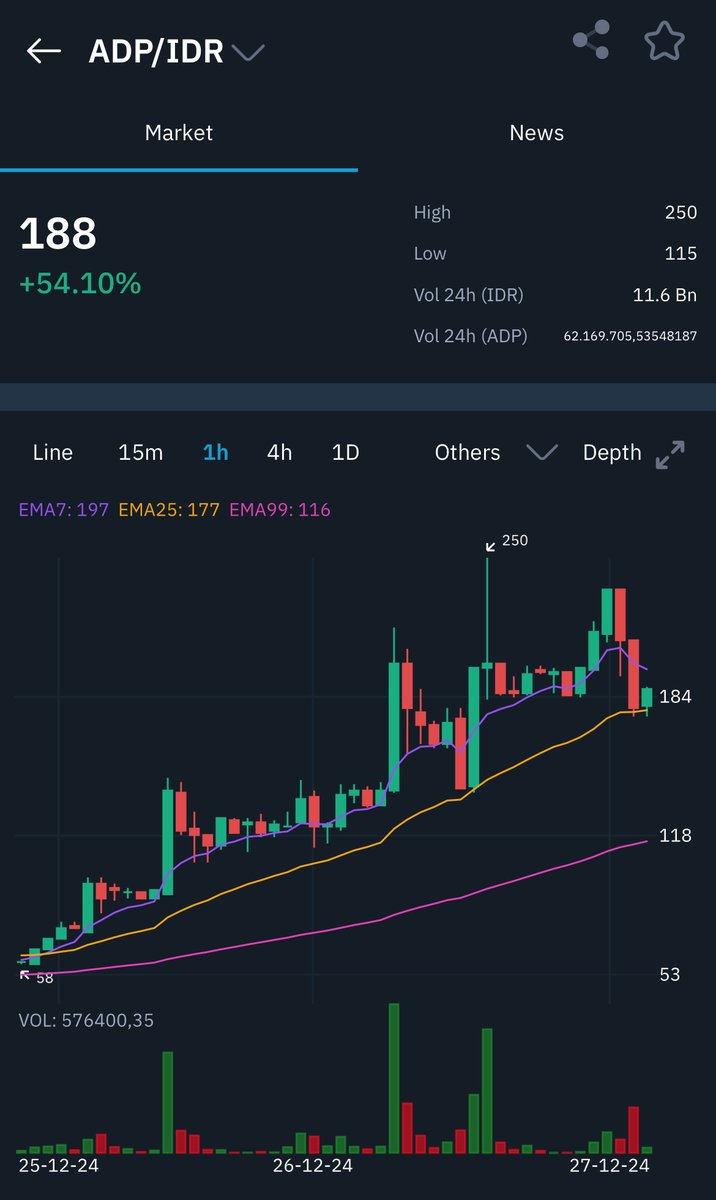Screen dimensions: 716x1200
Task: Open the ADP/IDR pair dropdown
Action: (x=248, y=52)
